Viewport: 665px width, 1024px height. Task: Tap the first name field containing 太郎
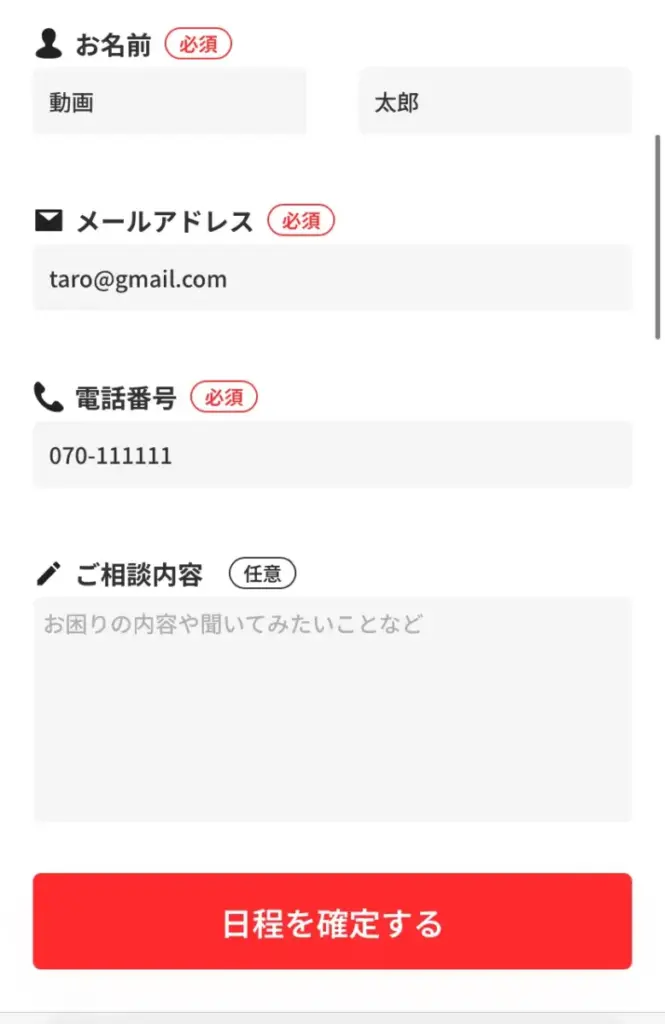[x=495, y=101]
